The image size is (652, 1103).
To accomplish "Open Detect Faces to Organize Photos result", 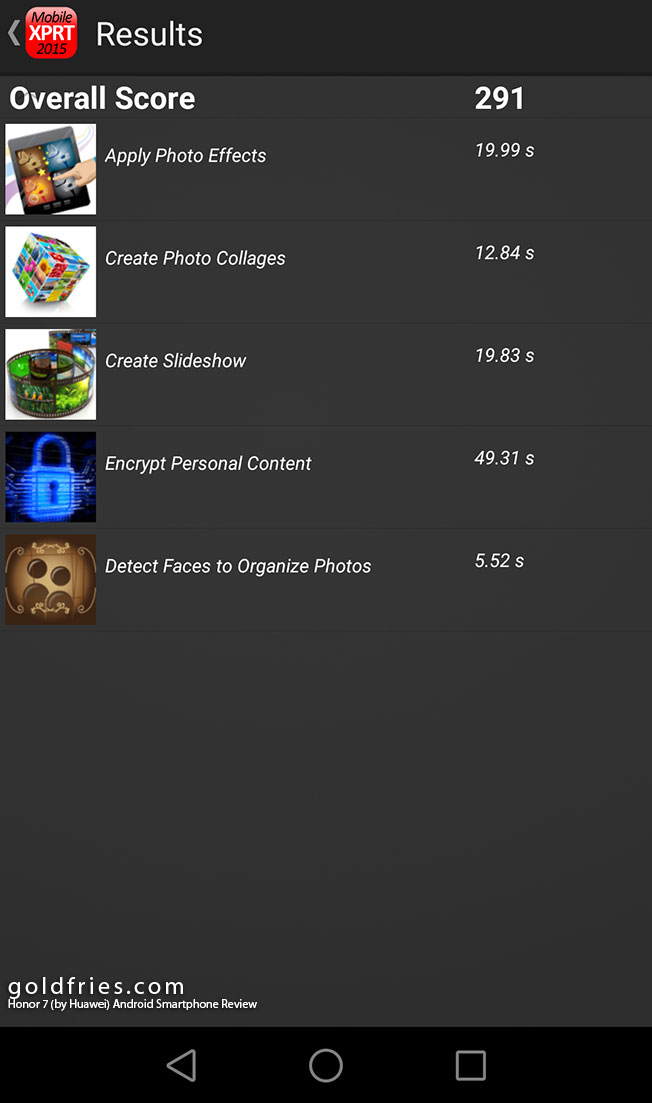I will tap(326, 580).
